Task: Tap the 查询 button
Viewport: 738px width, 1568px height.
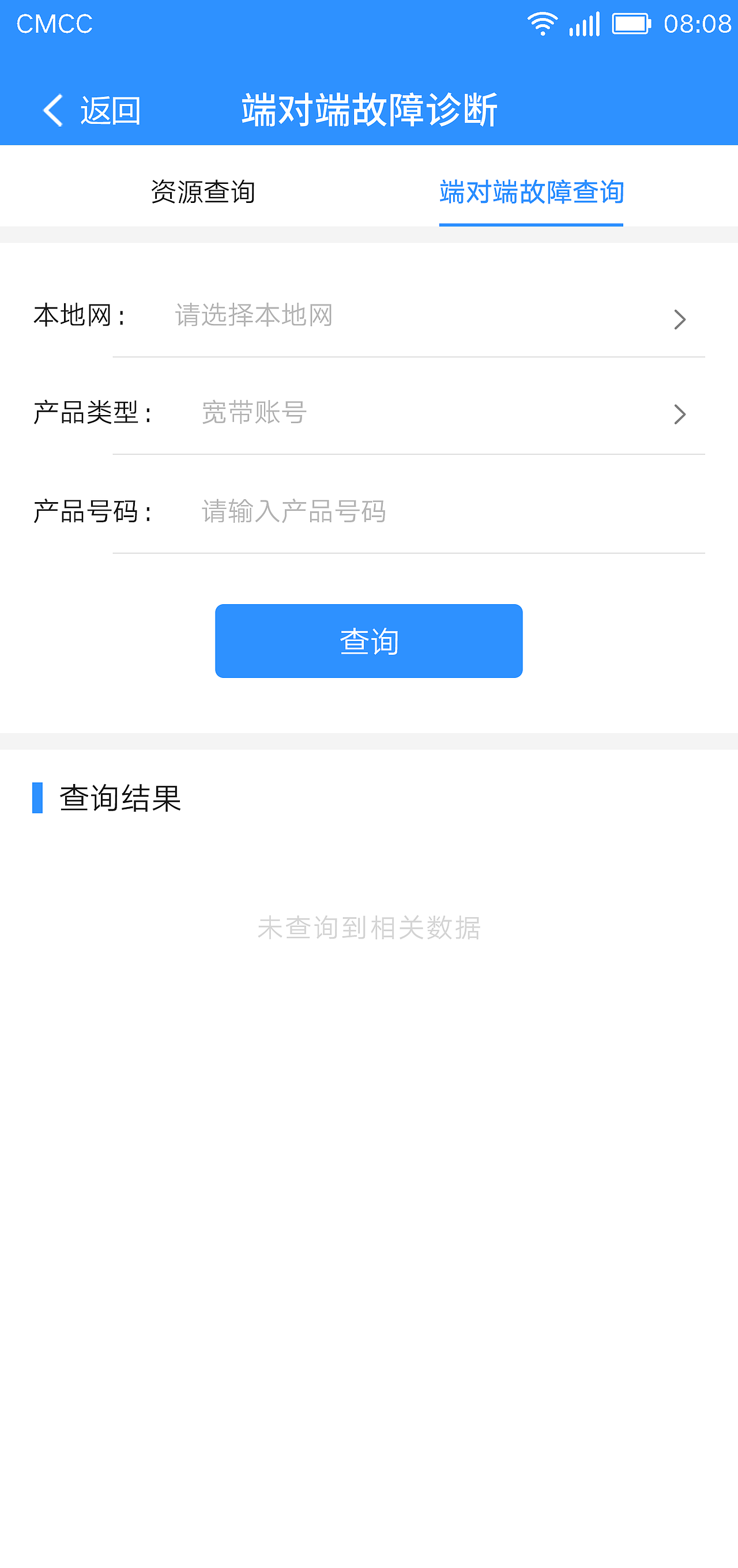Action: (x=368, y=640)
